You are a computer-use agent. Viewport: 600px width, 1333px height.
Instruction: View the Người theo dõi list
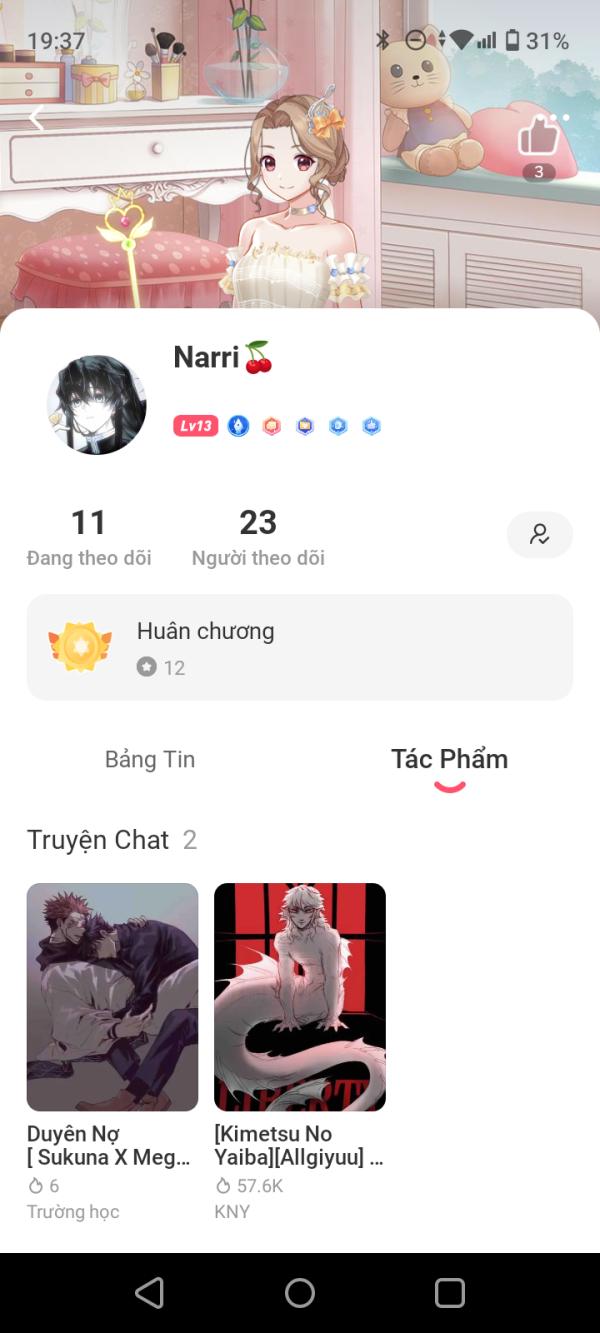click(258, 537)
